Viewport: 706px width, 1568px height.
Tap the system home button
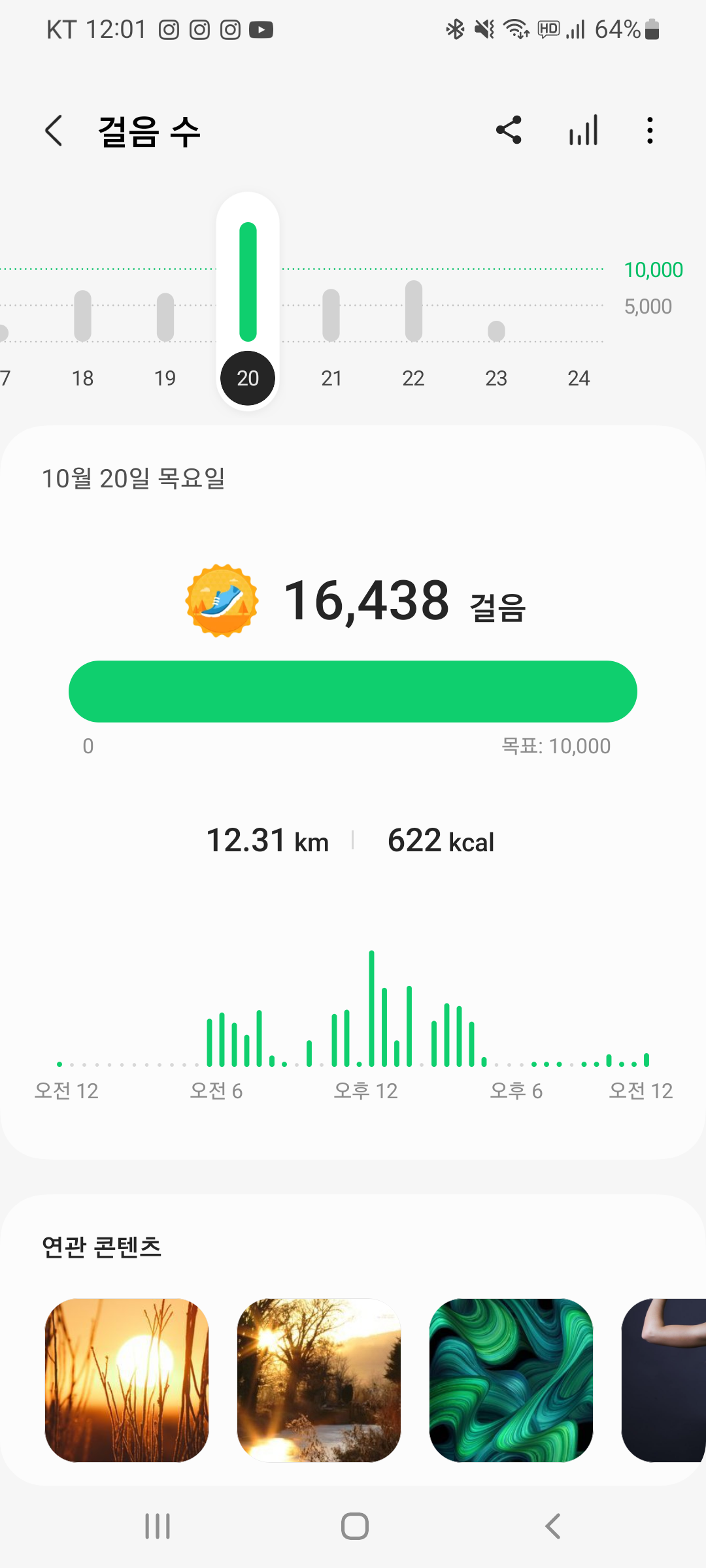(x=354, y=1526)
